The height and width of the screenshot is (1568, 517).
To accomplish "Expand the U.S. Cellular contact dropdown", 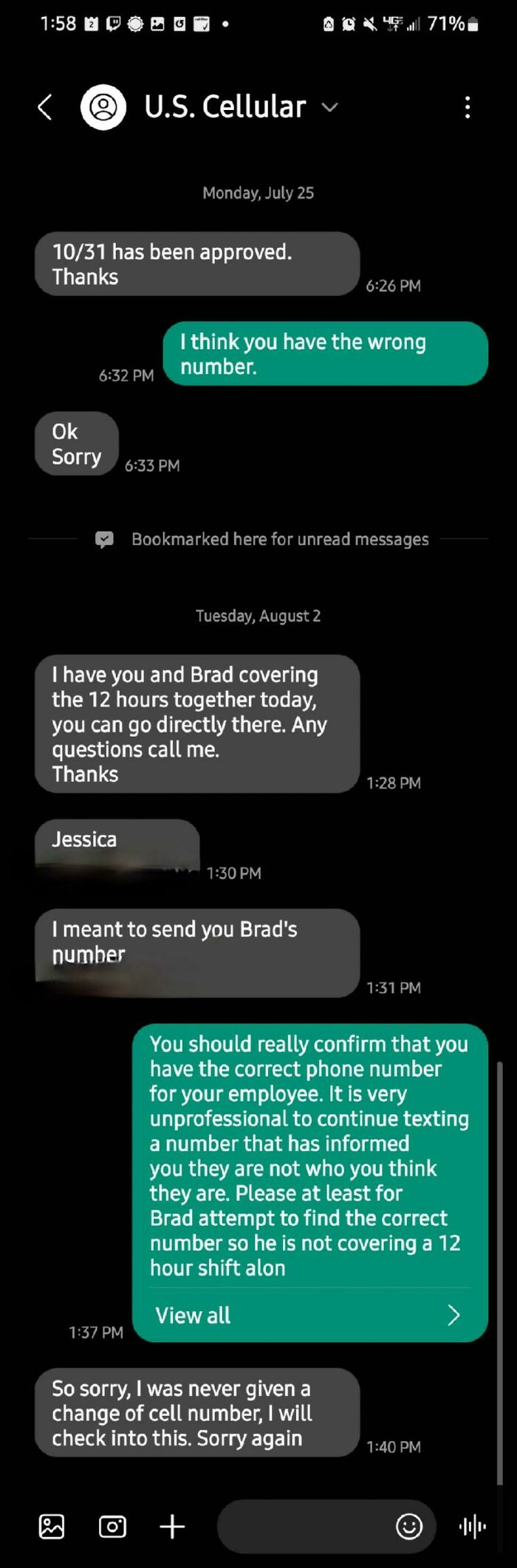I will 330,108.
